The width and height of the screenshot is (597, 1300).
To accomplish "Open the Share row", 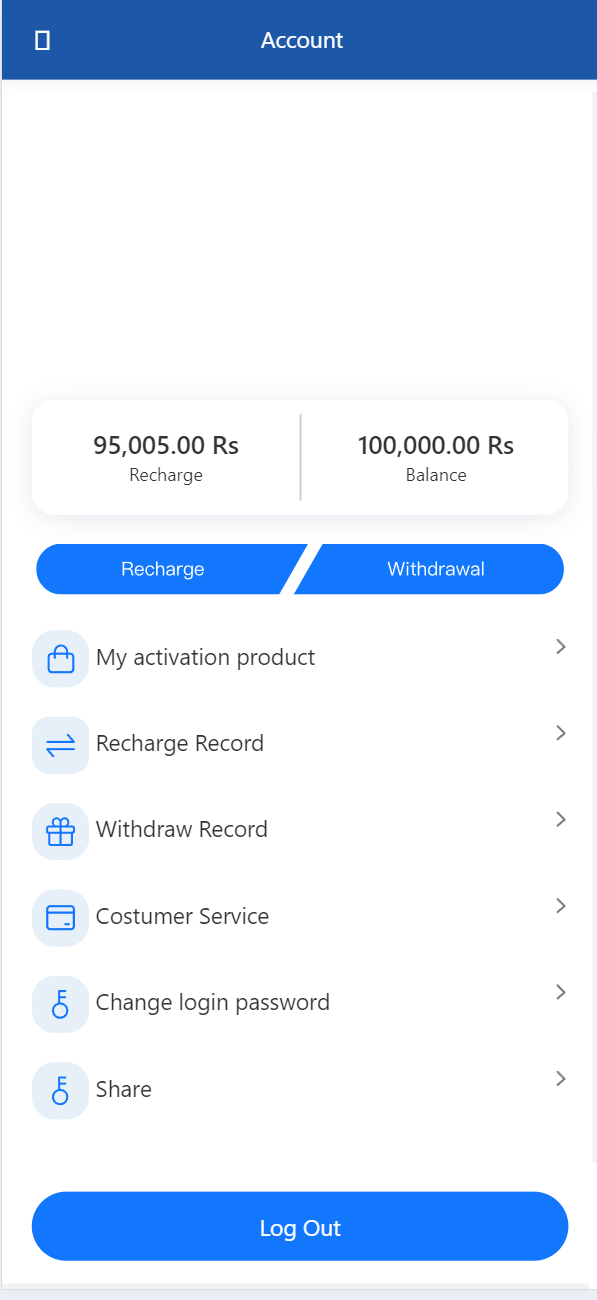I will [x=300, y=1089].
